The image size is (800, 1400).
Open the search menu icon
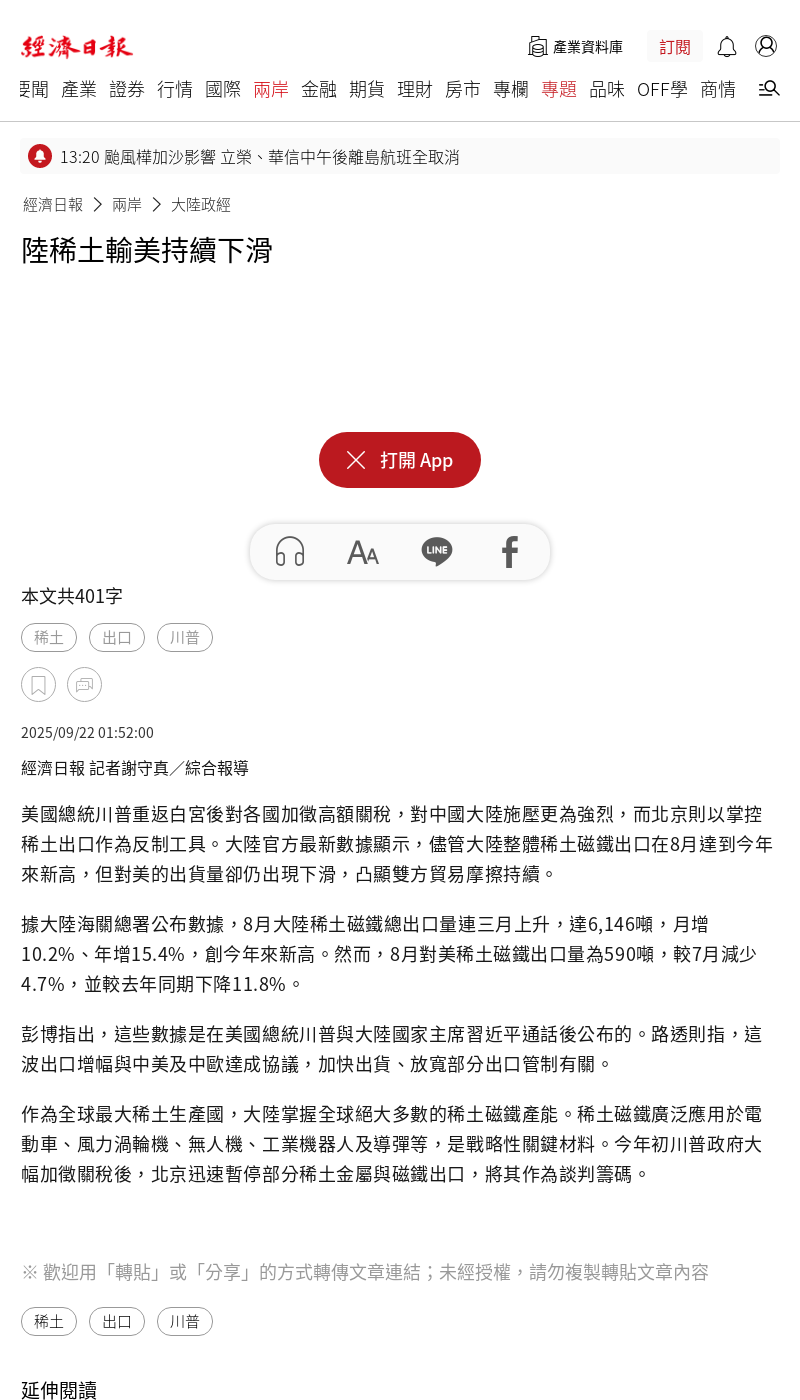click(768, 89)
